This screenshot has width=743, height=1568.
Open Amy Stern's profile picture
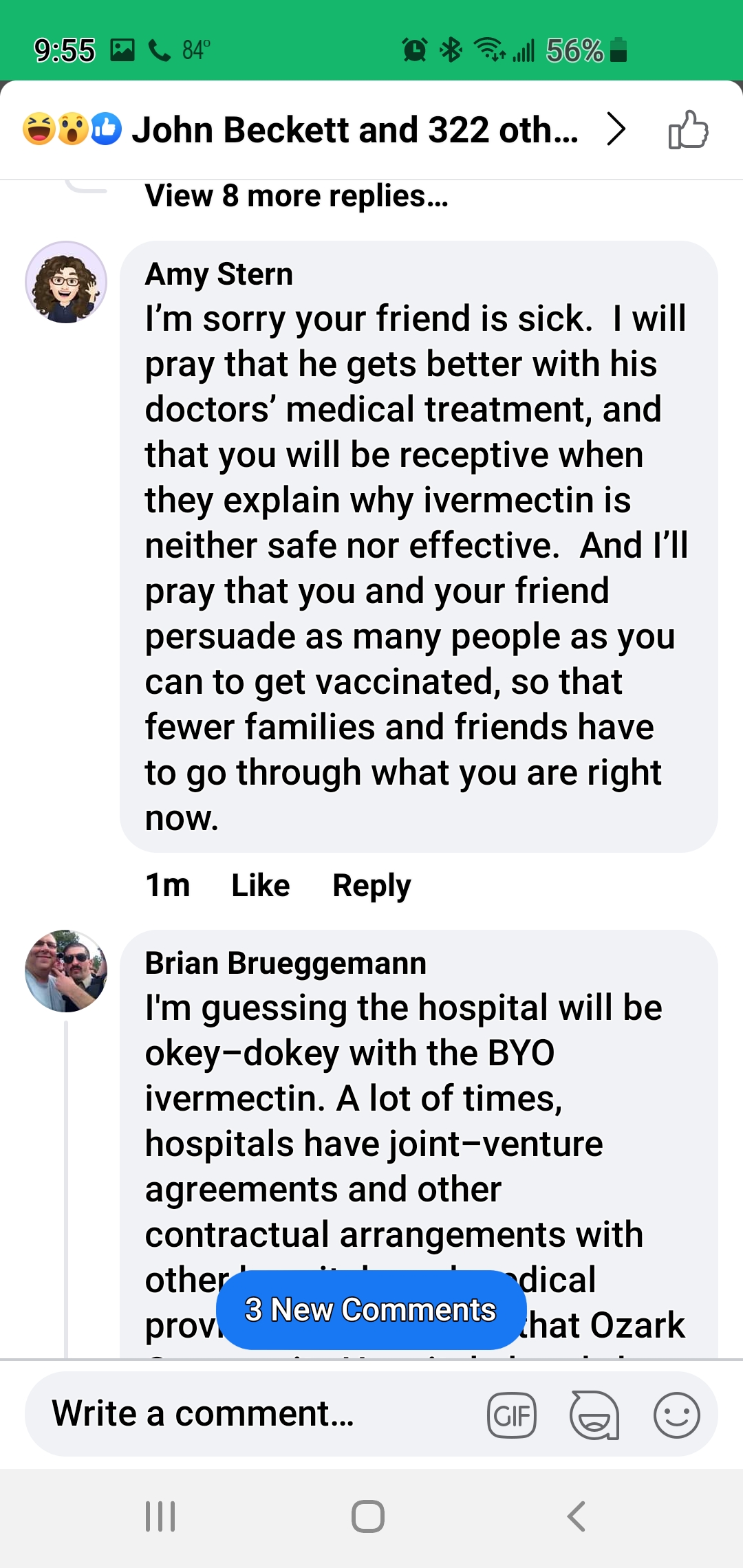tap(66, 282)
